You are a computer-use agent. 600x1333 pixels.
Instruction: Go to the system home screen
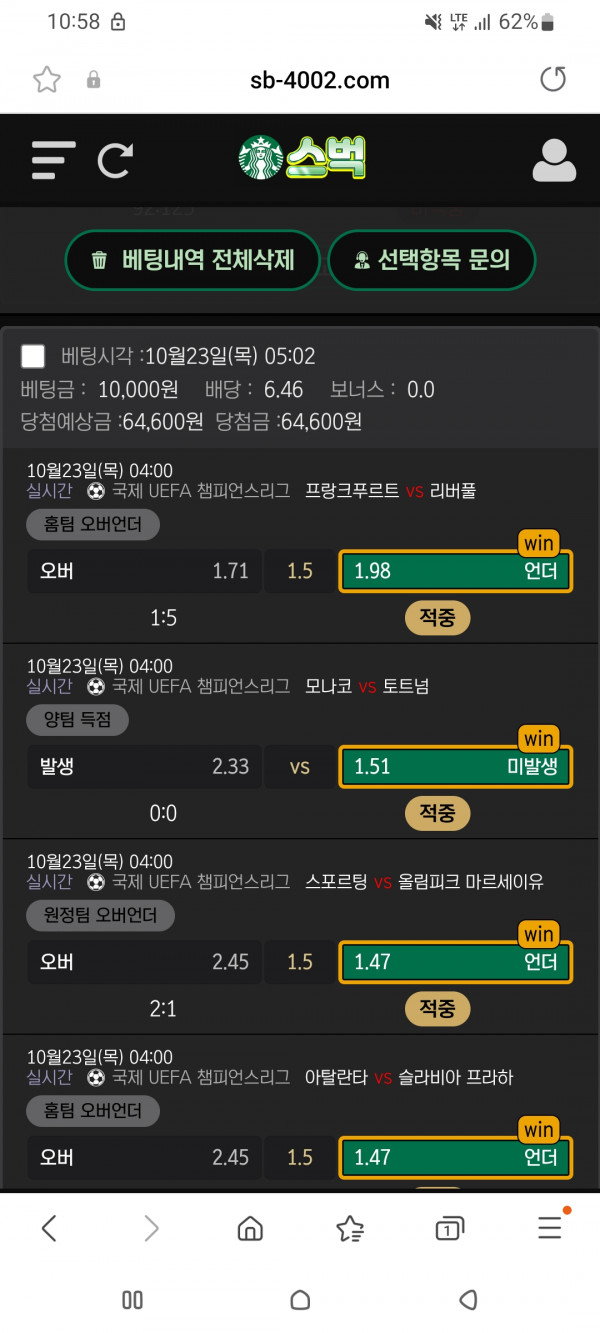300,1300
